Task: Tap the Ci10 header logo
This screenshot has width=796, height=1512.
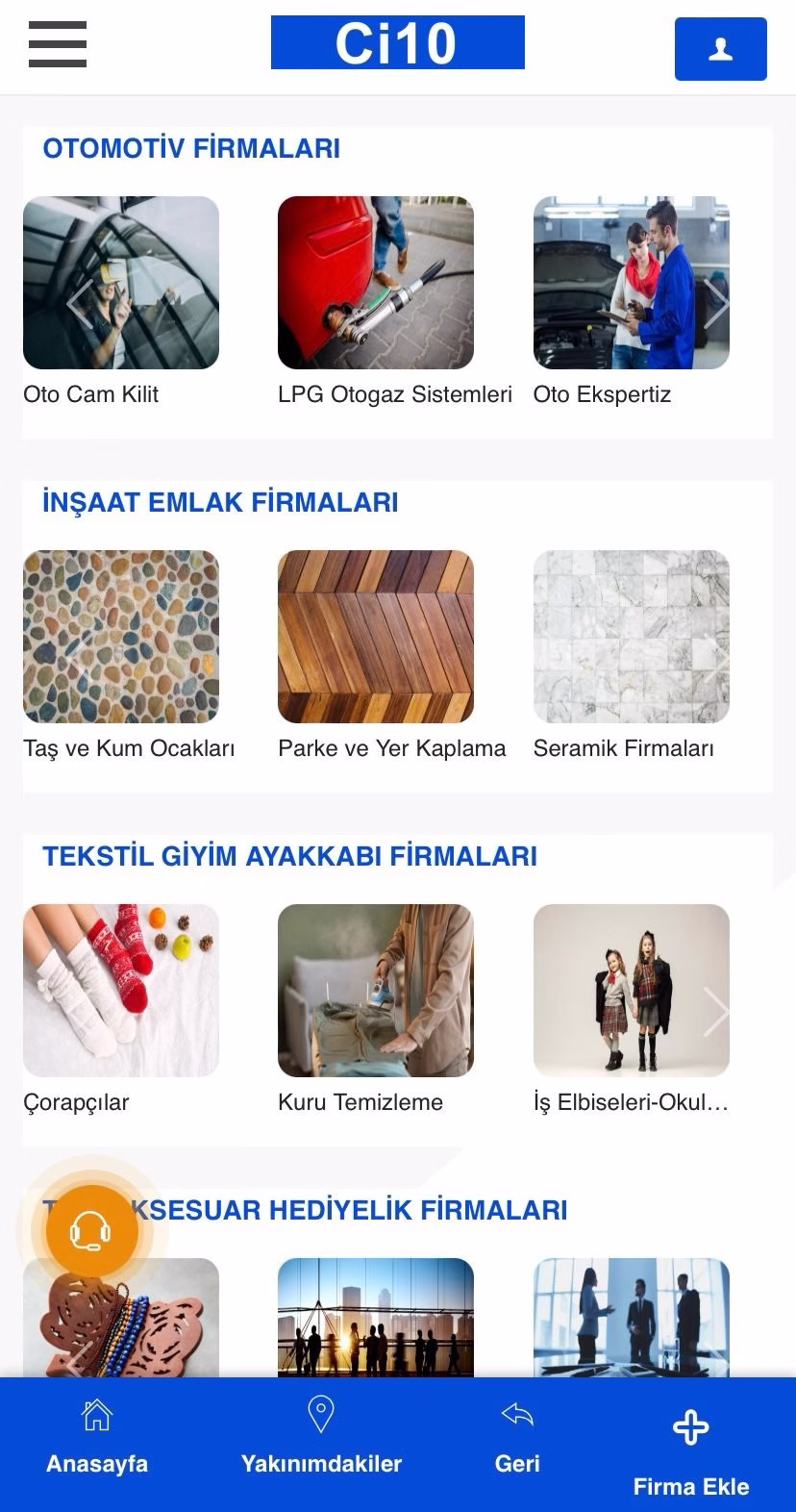Action: (397, 43)
